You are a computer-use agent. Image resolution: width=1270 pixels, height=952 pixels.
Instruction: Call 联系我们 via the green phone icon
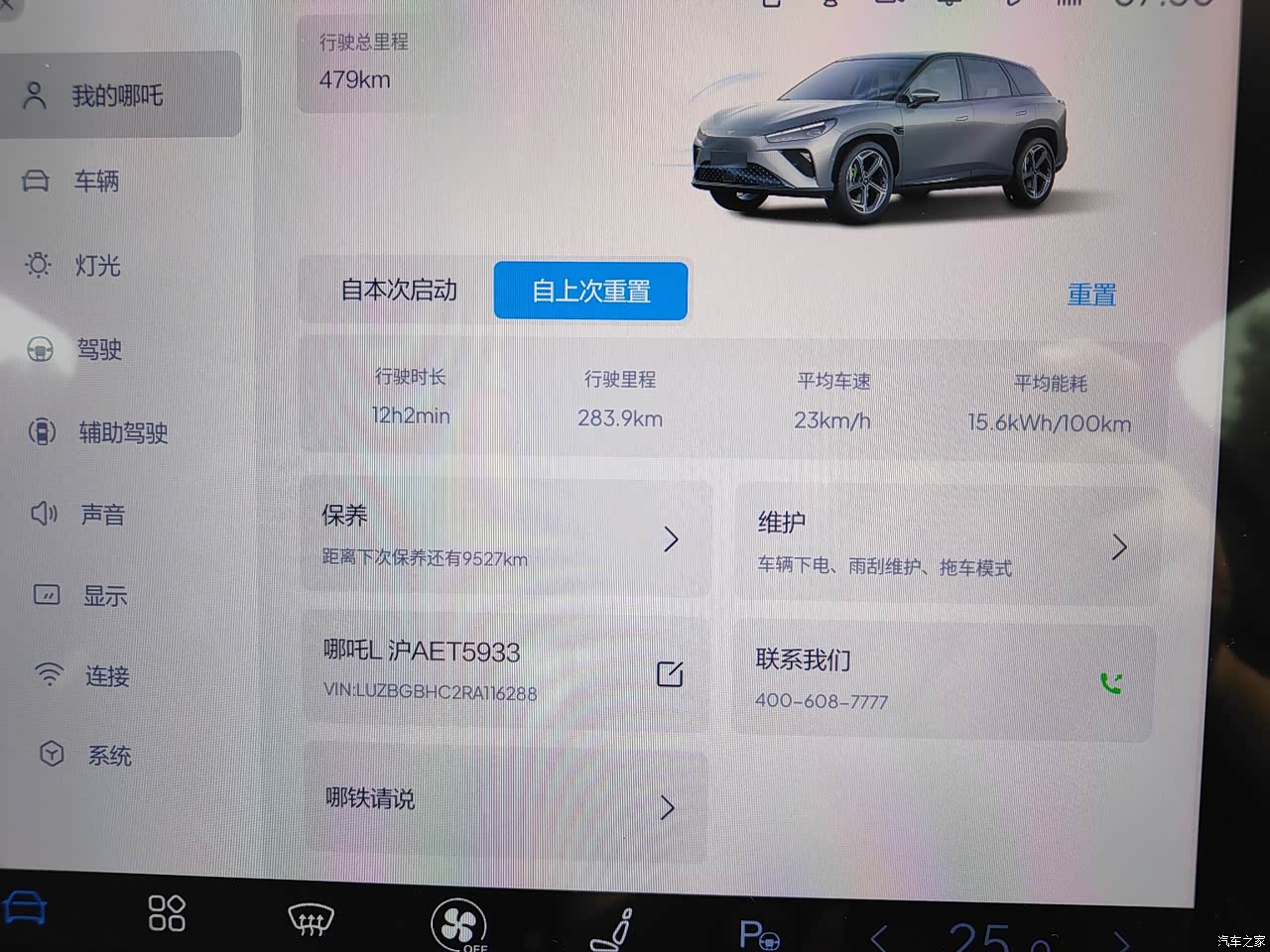(x=1111, y=683)
